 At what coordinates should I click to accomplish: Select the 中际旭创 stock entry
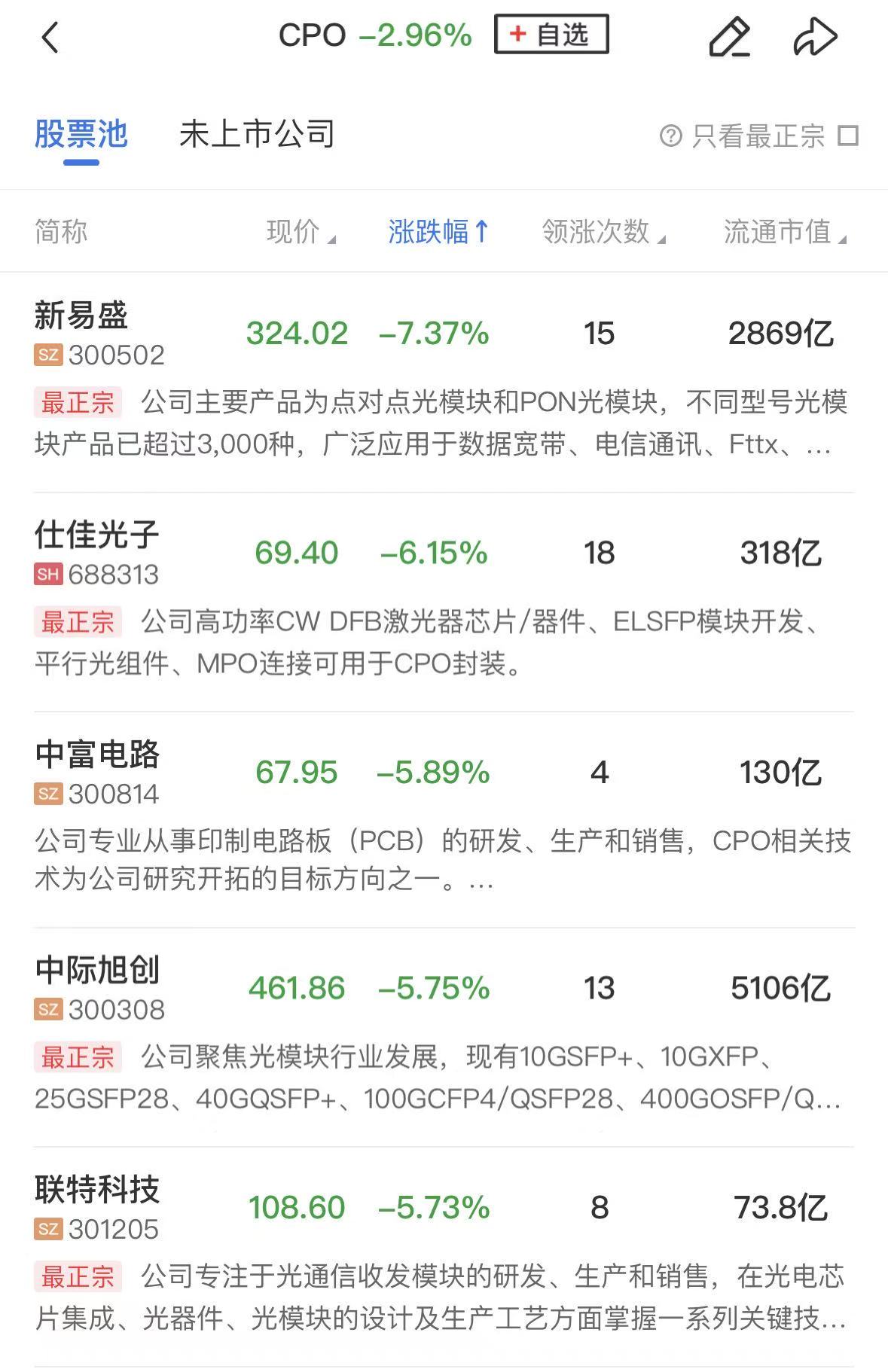pos(96,986)
